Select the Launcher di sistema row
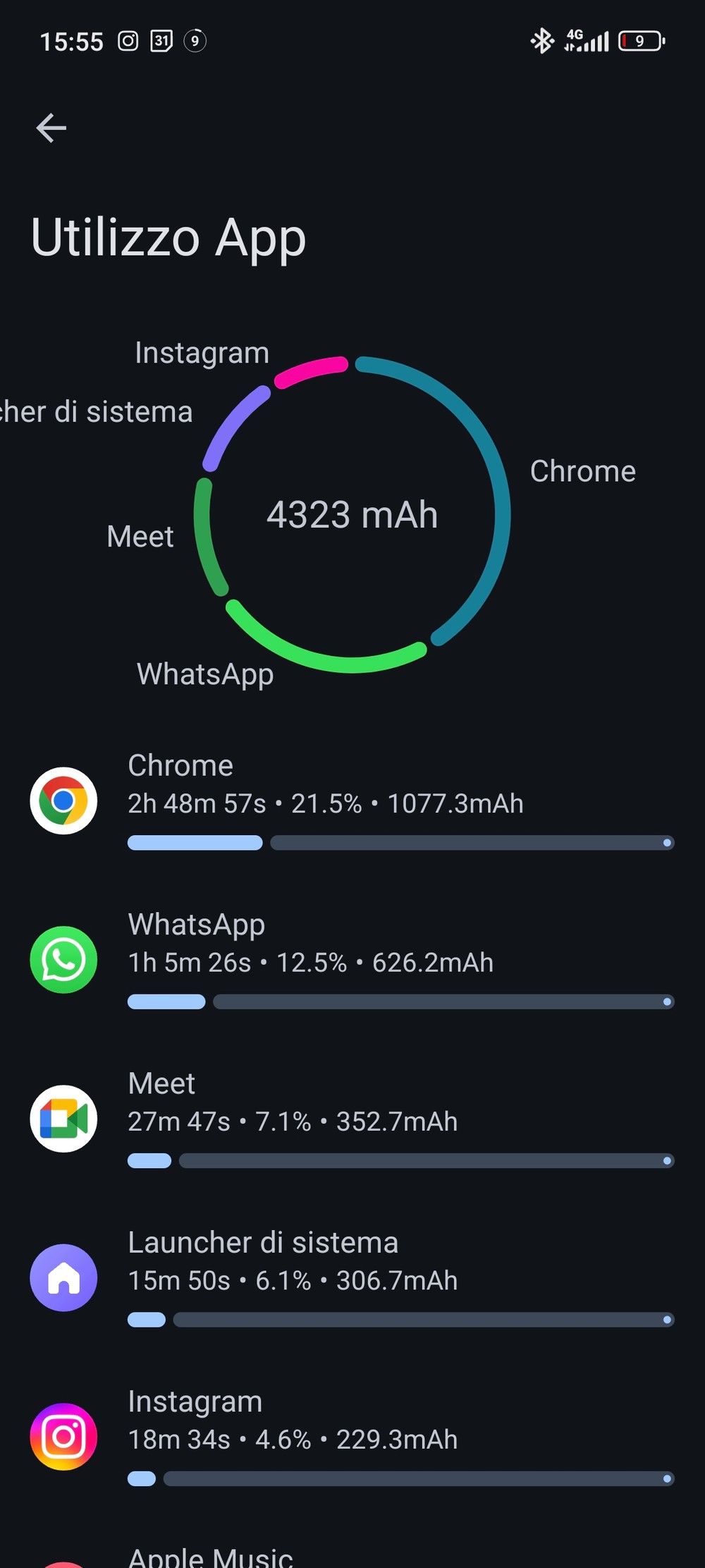Screen dimensions: 705x1568 [x=352, y=1277]
